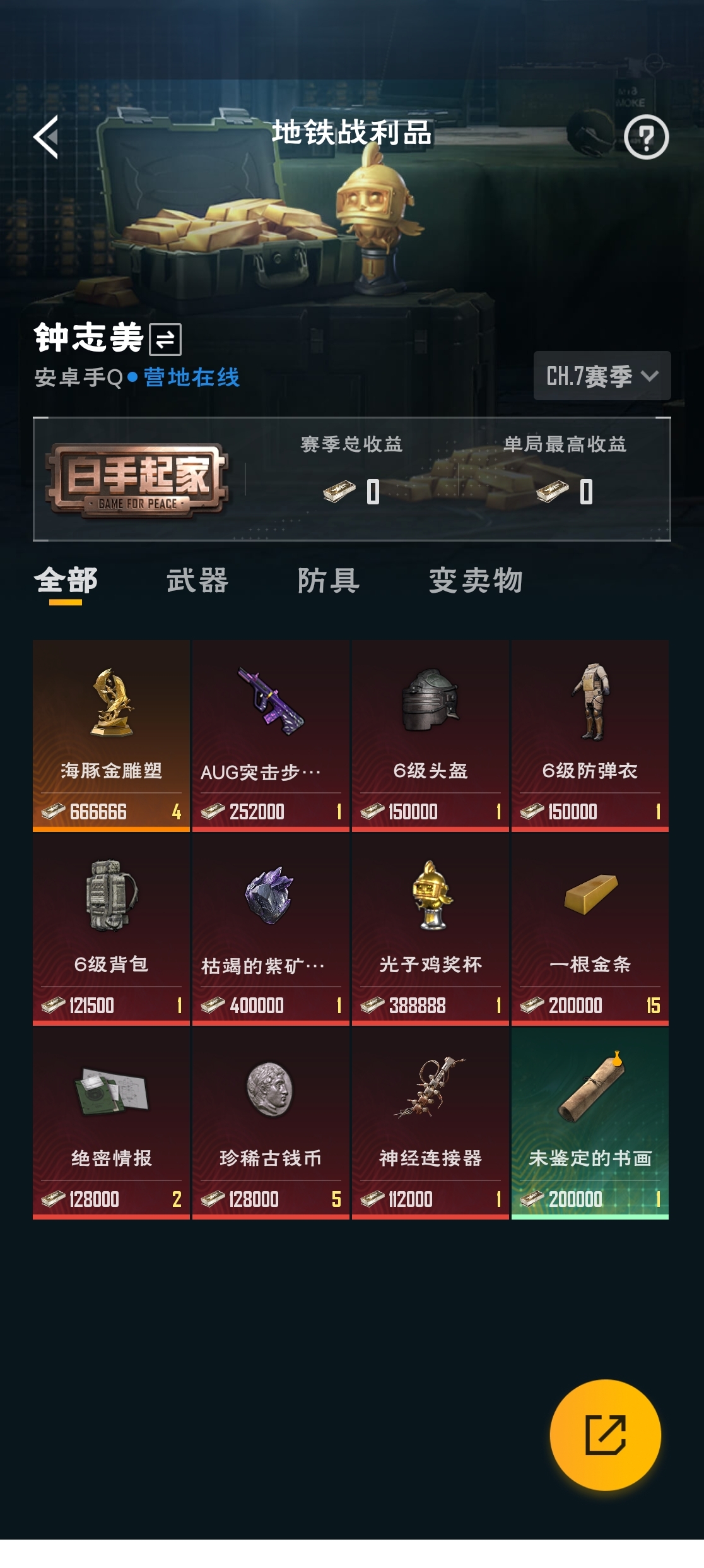Open the 珍稀古钱币 item card
This screenshot has width=704, height=1568.
[271, 1123]
